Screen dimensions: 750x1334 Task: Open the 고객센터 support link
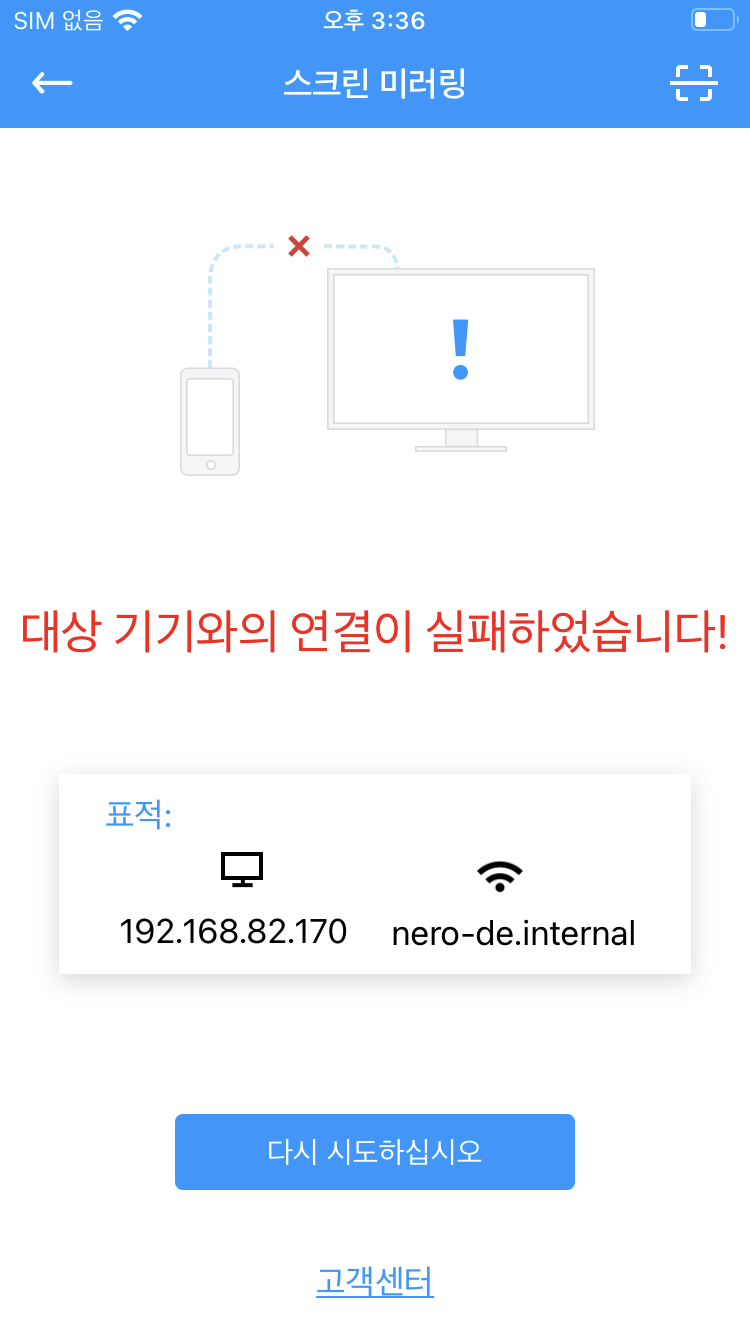pos(375,1281)
